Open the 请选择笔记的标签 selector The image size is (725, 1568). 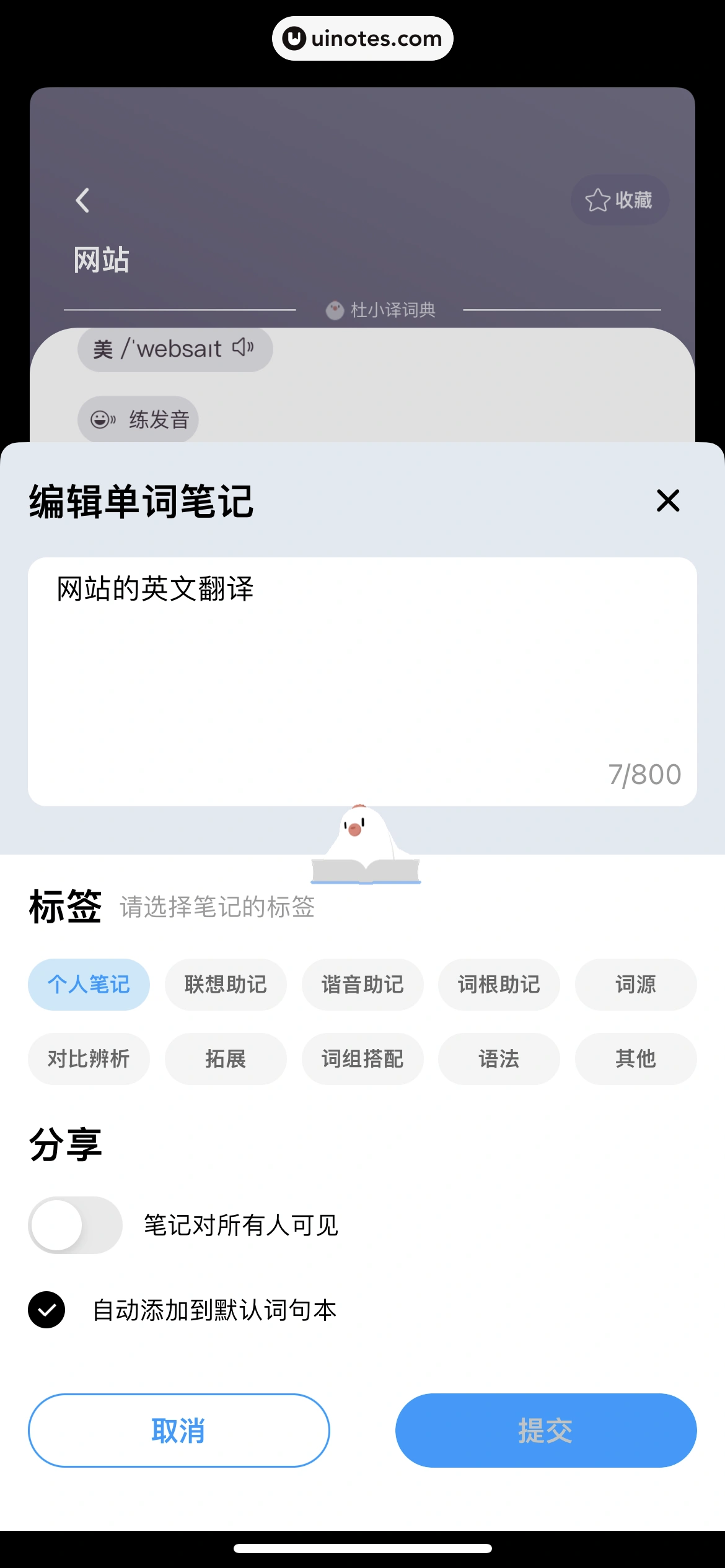216,907
